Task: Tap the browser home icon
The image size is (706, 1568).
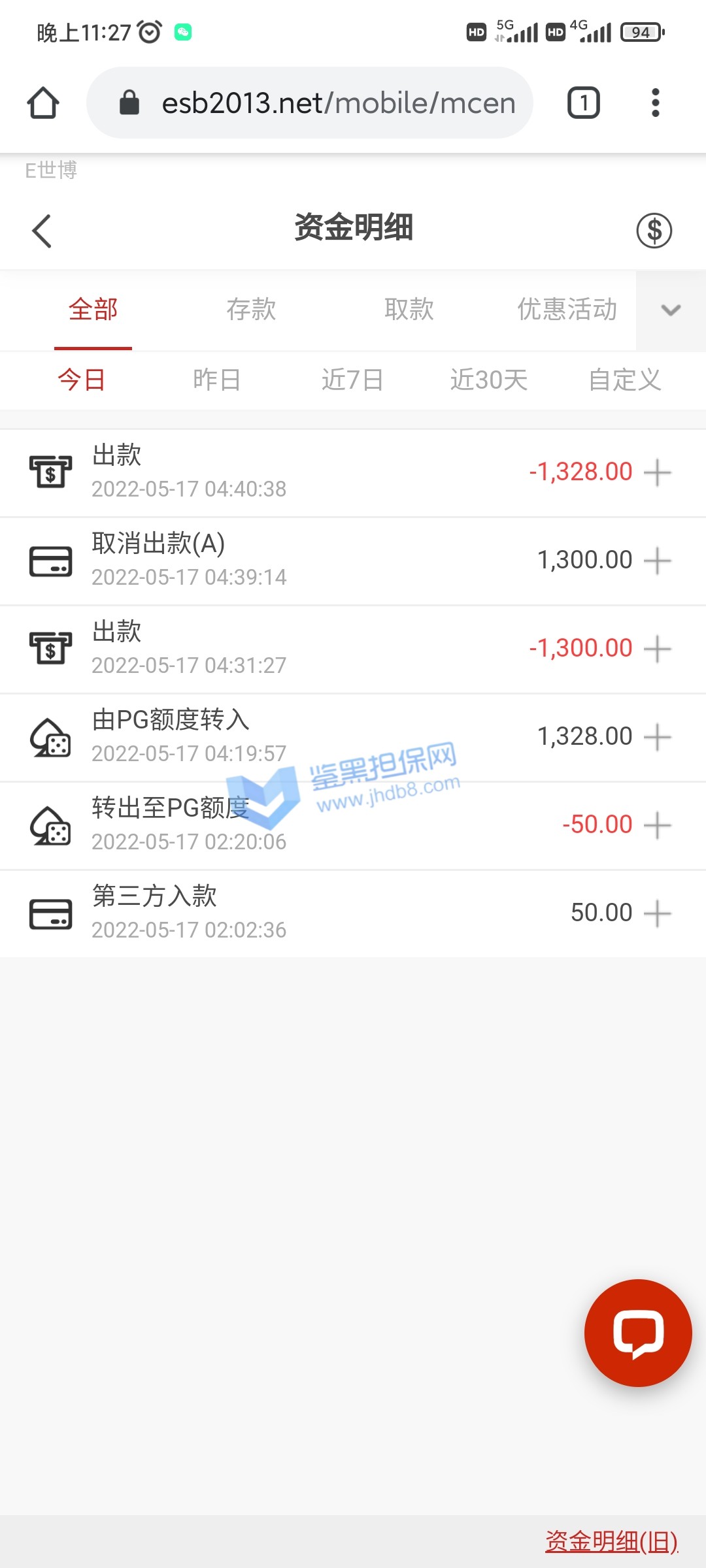Action: (x=43, y=103)
